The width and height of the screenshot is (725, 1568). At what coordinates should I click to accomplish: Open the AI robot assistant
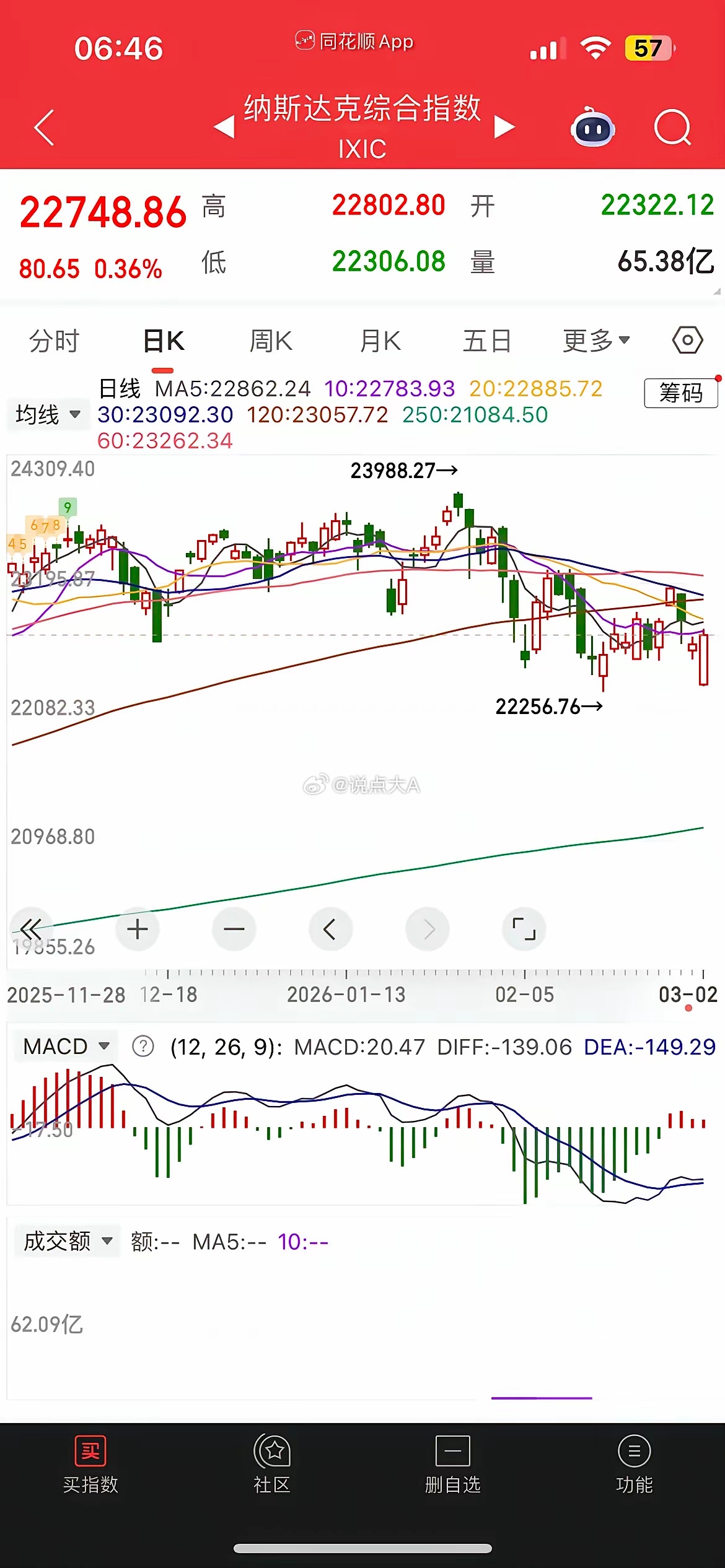pos(592,128)
